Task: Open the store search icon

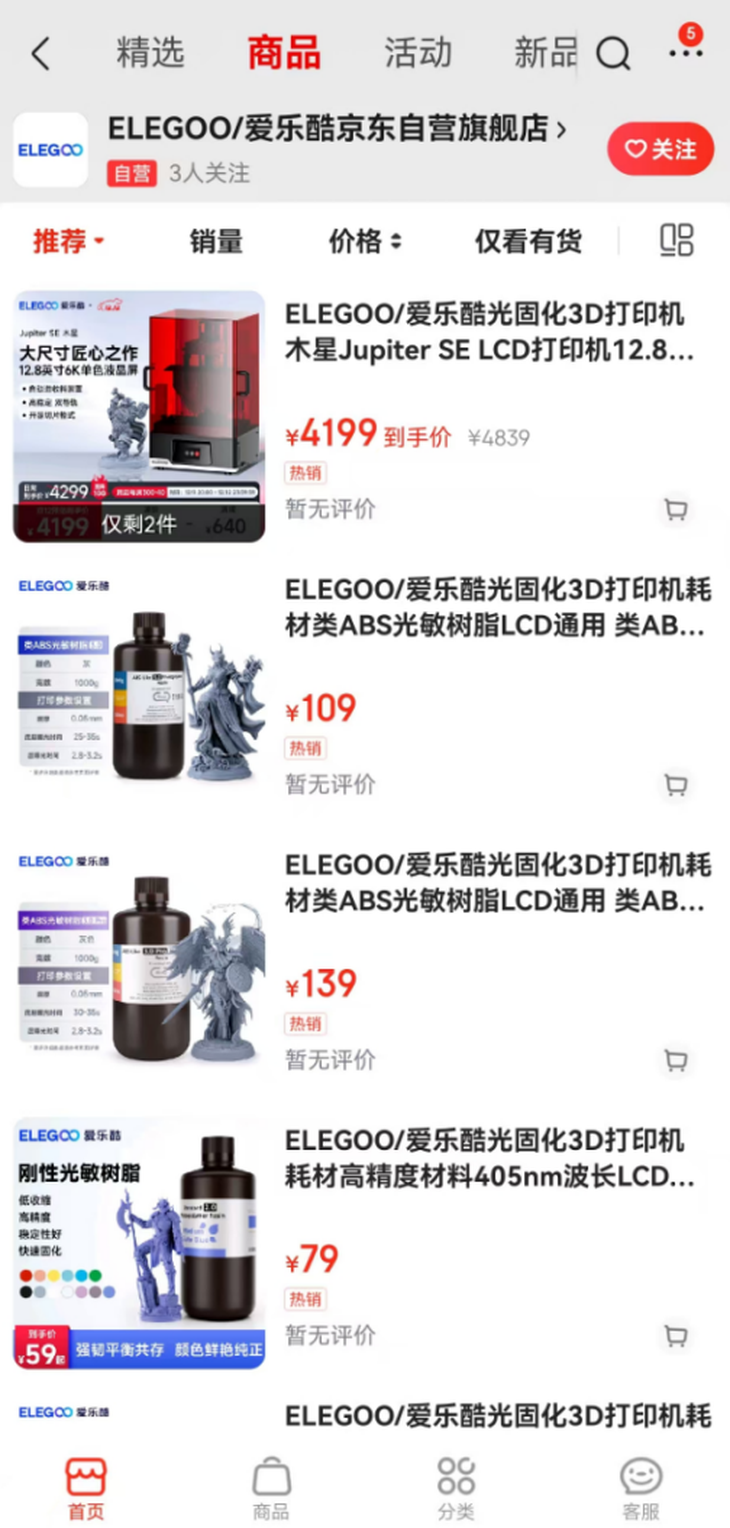Action: (x=613, y=53)
